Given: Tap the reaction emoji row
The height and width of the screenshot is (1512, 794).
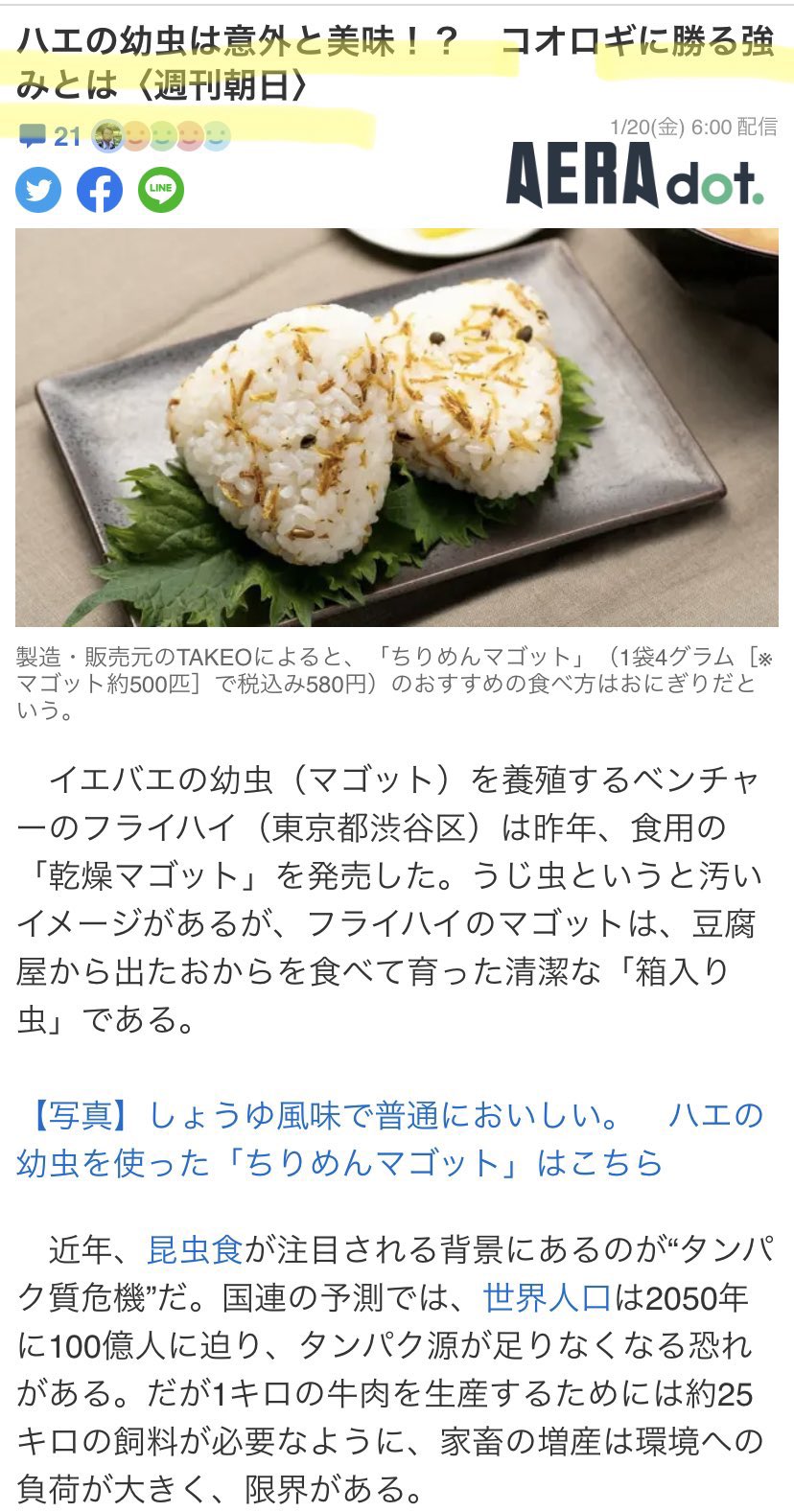Looking at the screenshot, I should (x=162, y=137).
